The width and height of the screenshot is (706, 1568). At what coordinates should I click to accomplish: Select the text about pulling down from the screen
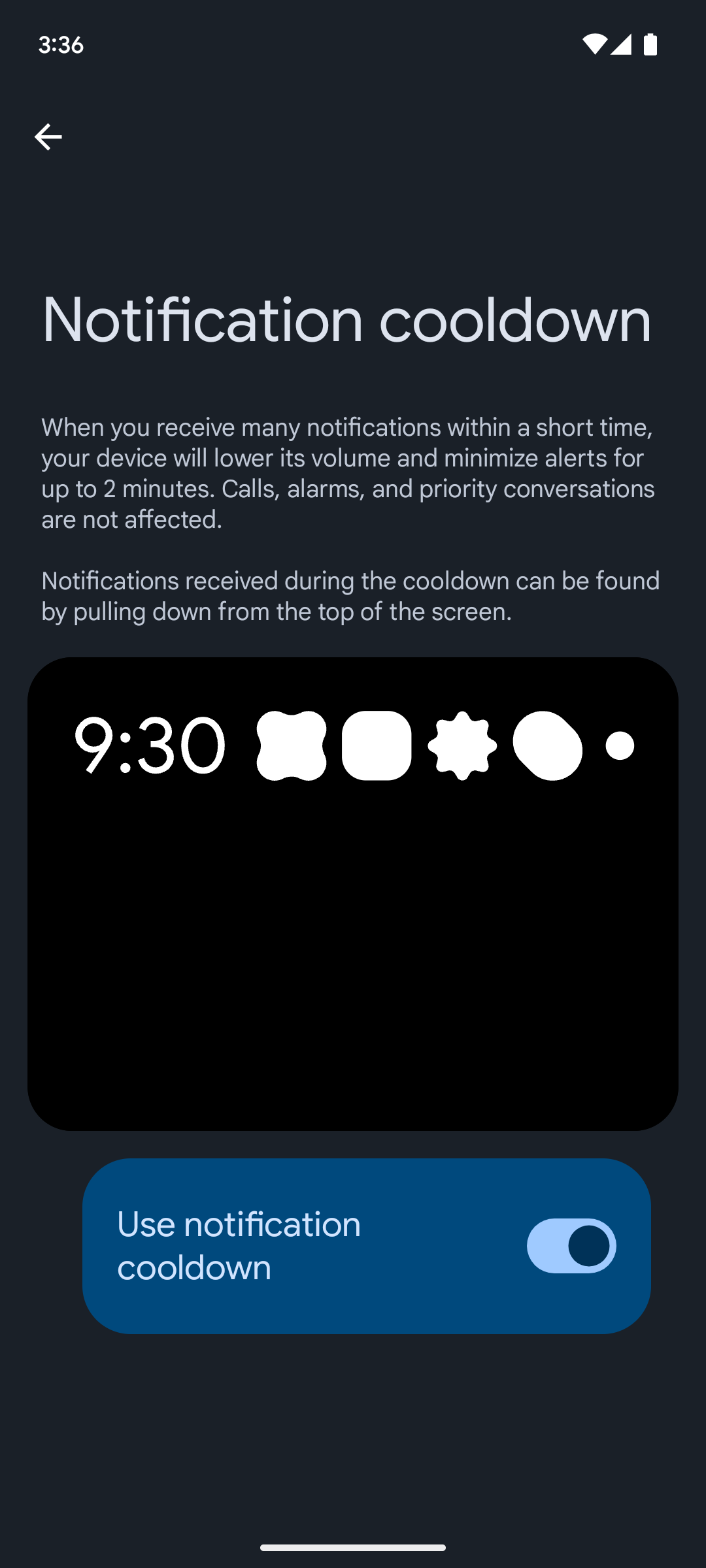click(350, 595)
